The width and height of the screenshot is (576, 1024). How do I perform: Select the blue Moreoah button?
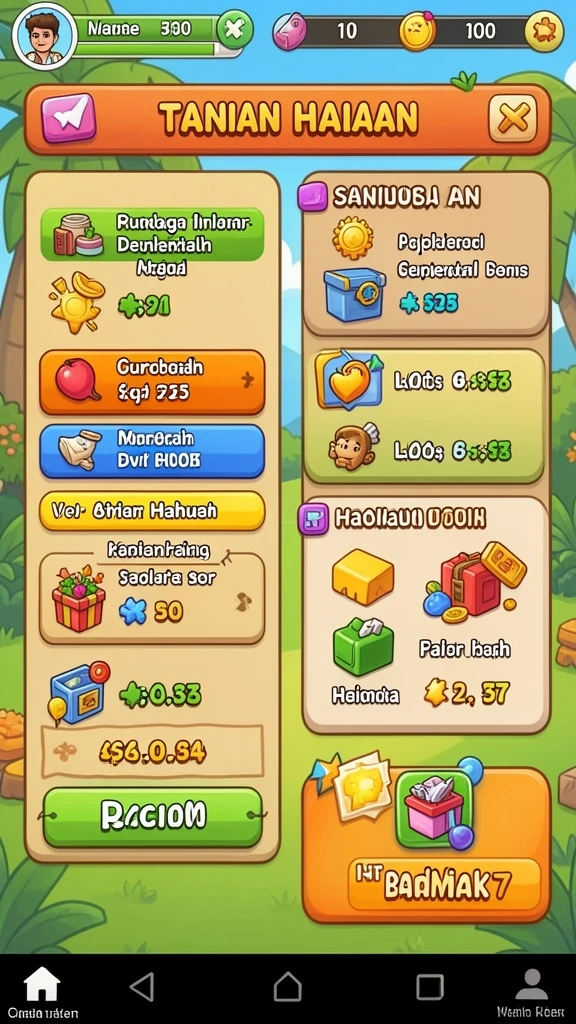[x=152, y=451]
